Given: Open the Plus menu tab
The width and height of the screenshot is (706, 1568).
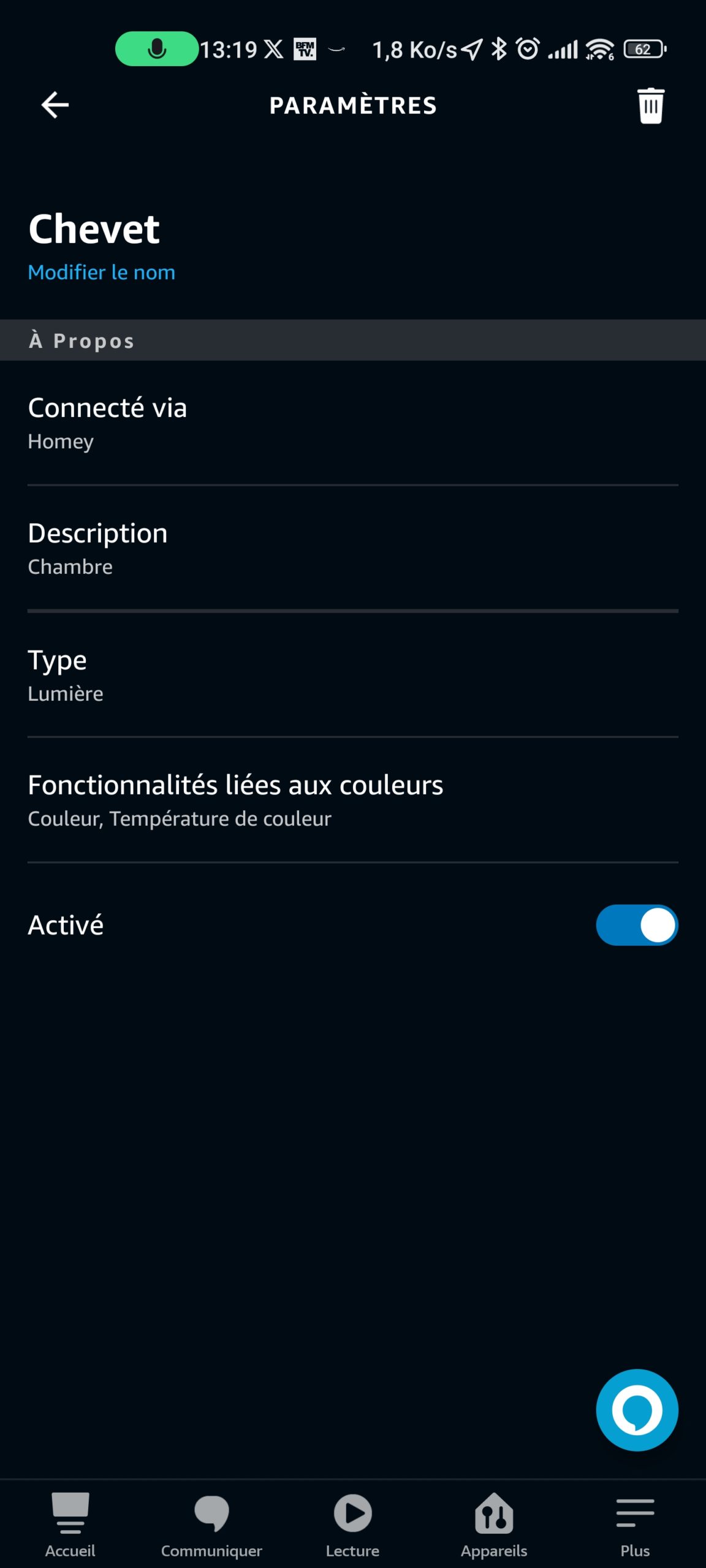Looking at the screenshot, I should [x=635, y=1525].
